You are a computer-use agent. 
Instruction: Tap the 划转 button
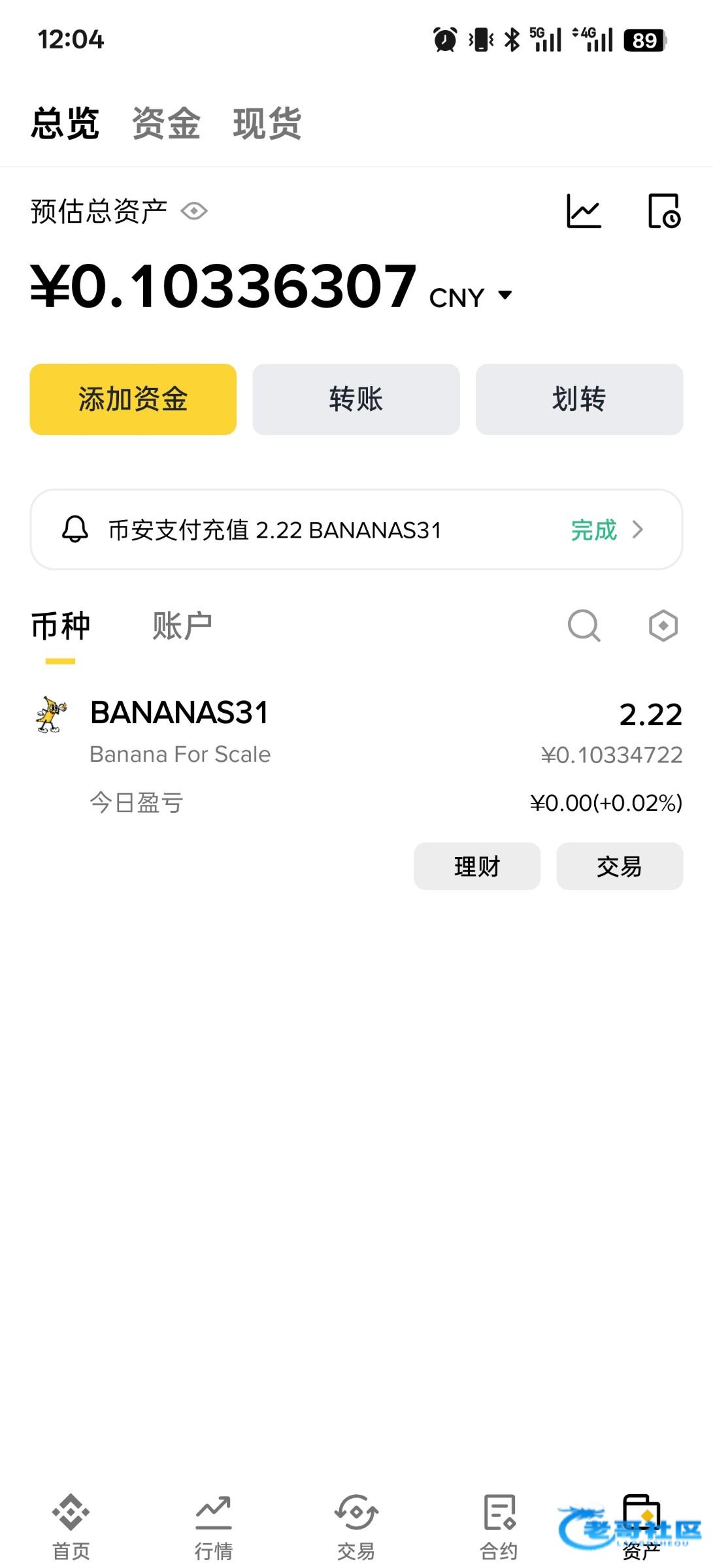coord(579,399)
